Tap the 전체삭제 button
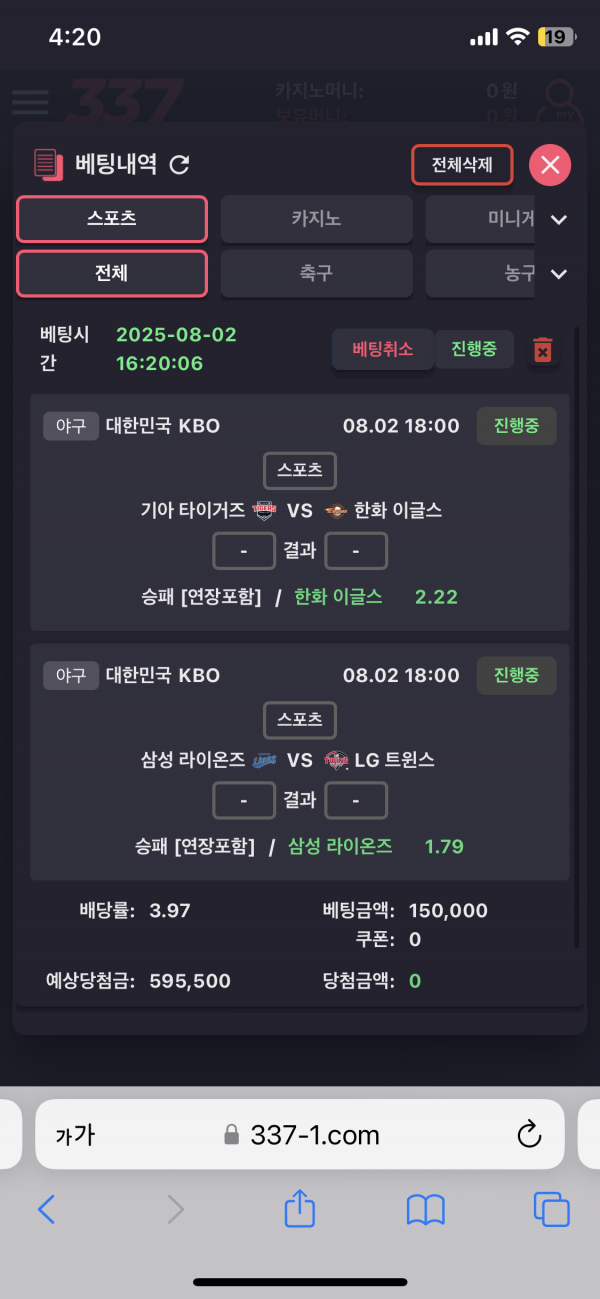Viewport: 600px width, 1299px height. click(x=462, y=165)
